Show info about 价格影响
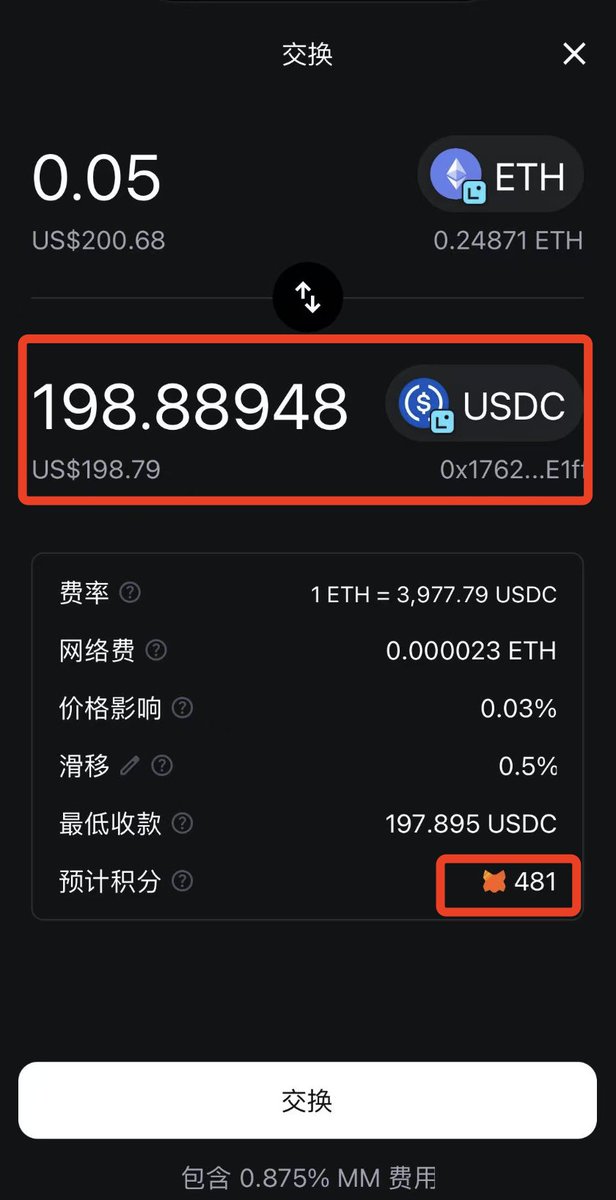Image resolution: width=616 pixels, height=1200 pixels. pyautogui.click(x=182, y=708)
